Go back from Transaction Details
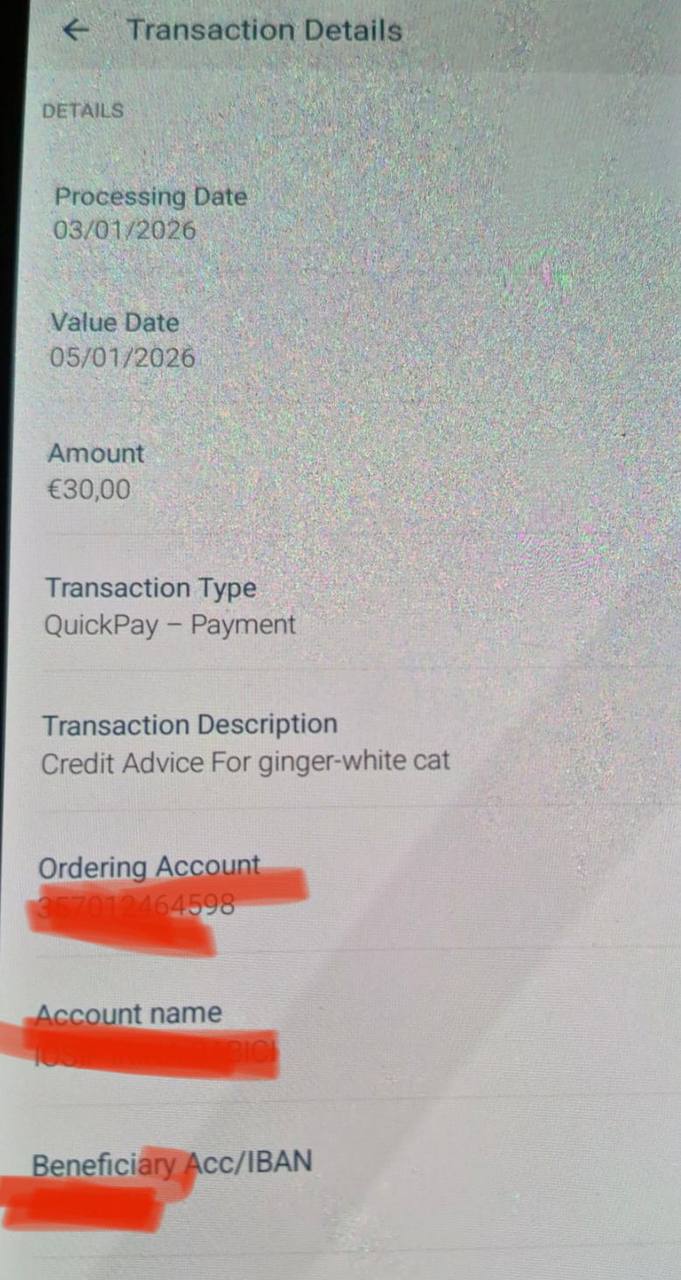The image size is (681, 1280). [75, 30]
